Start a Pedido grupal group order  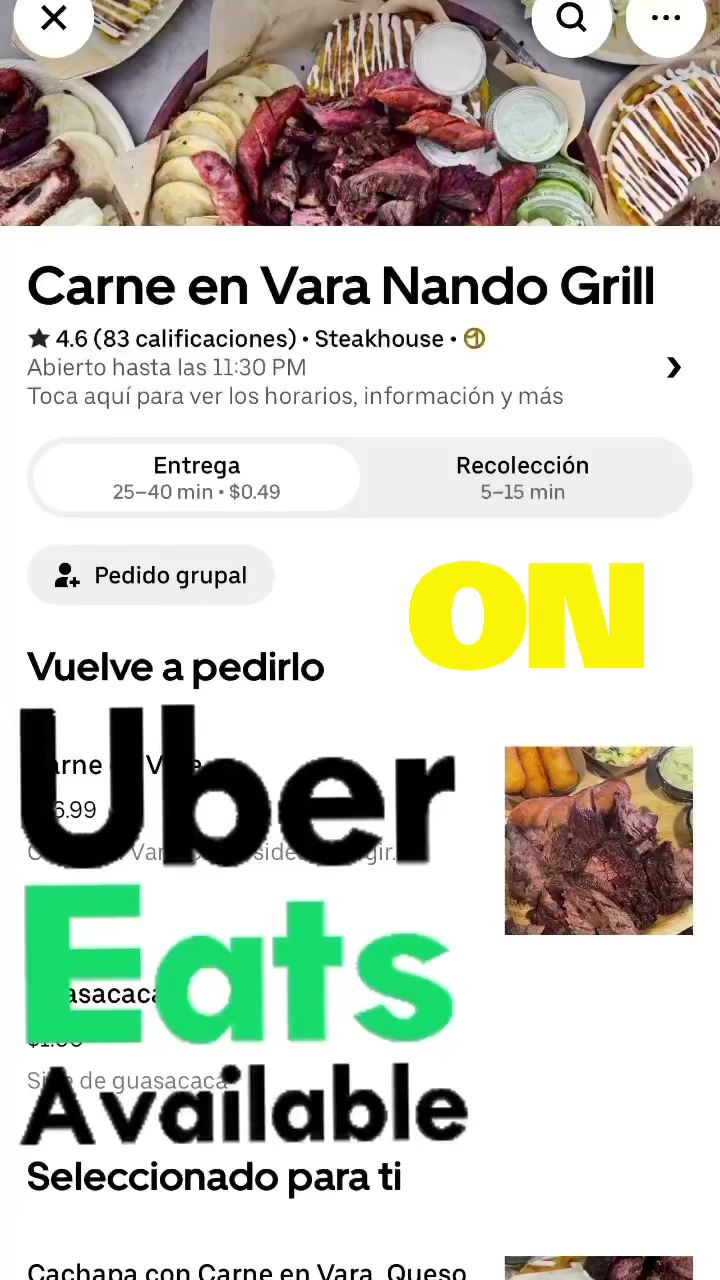click(x=151, y=575)
